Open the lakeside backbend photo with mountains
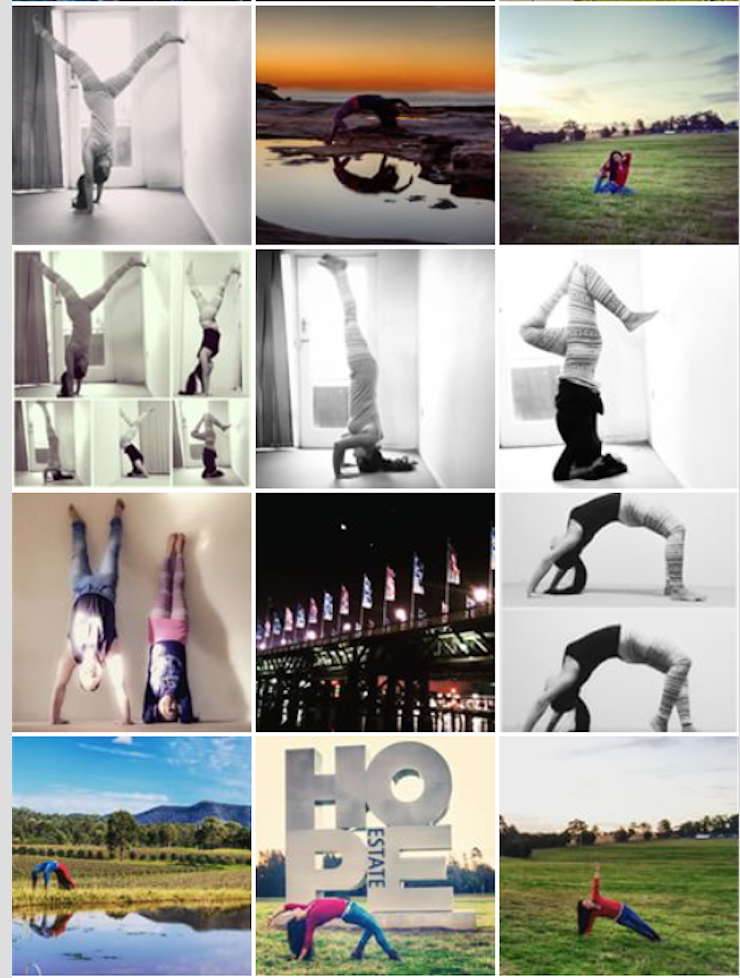 (x=131, y=855)
